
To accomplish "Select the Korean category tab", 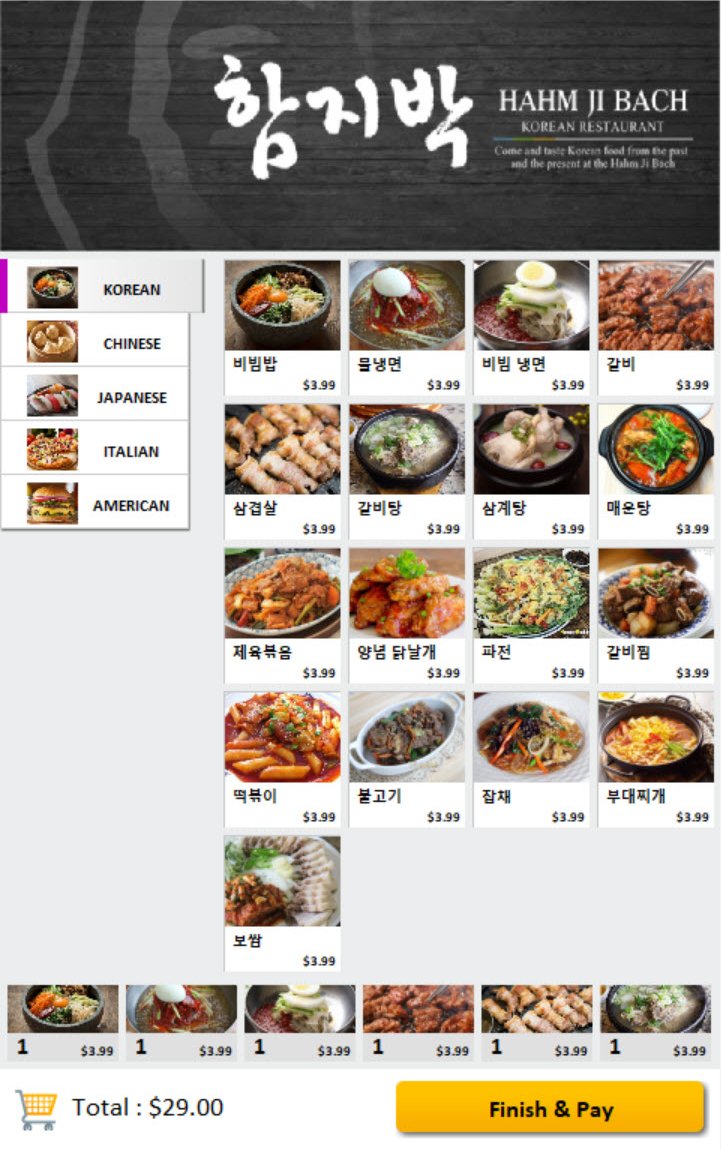I will (103, 288).
